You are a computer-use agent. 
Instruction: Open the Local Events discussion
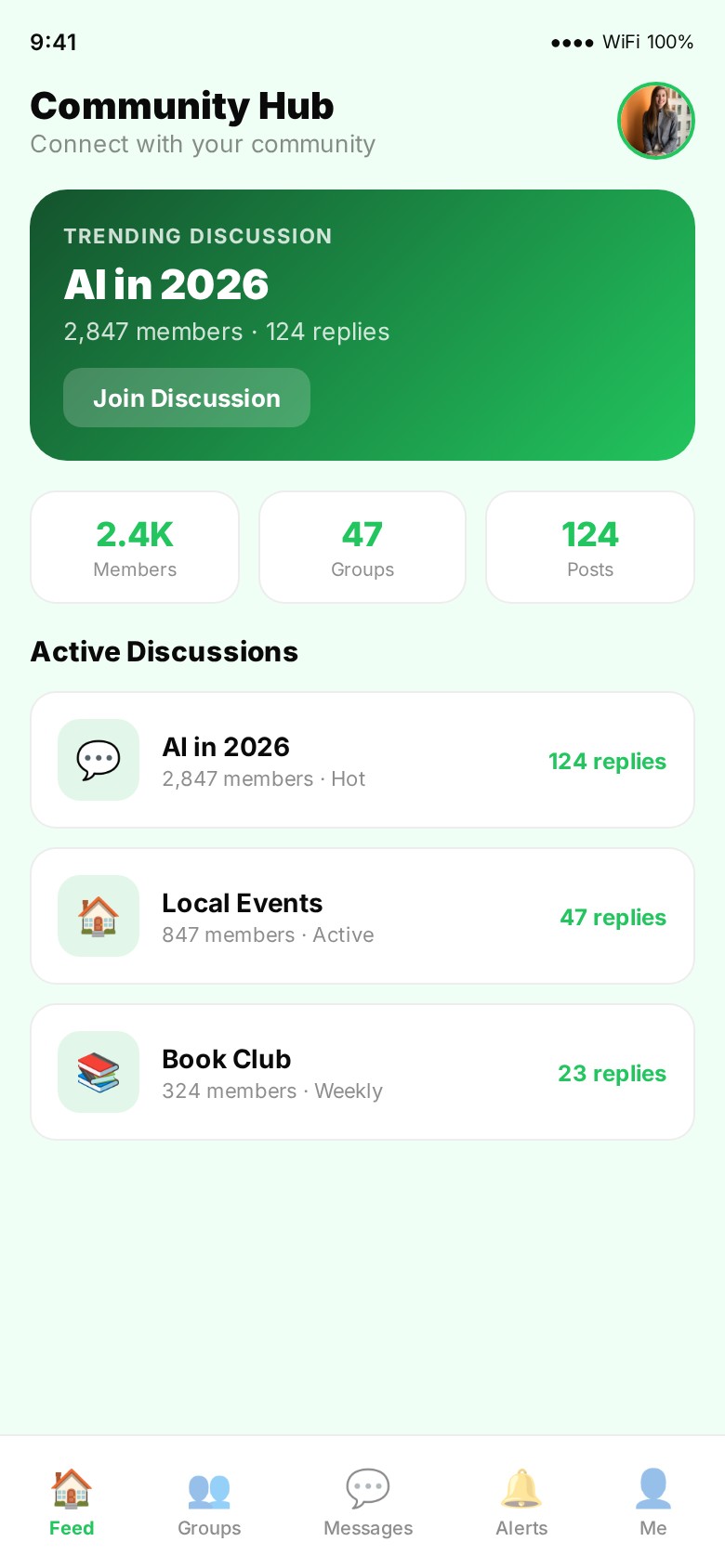[362, 916]
